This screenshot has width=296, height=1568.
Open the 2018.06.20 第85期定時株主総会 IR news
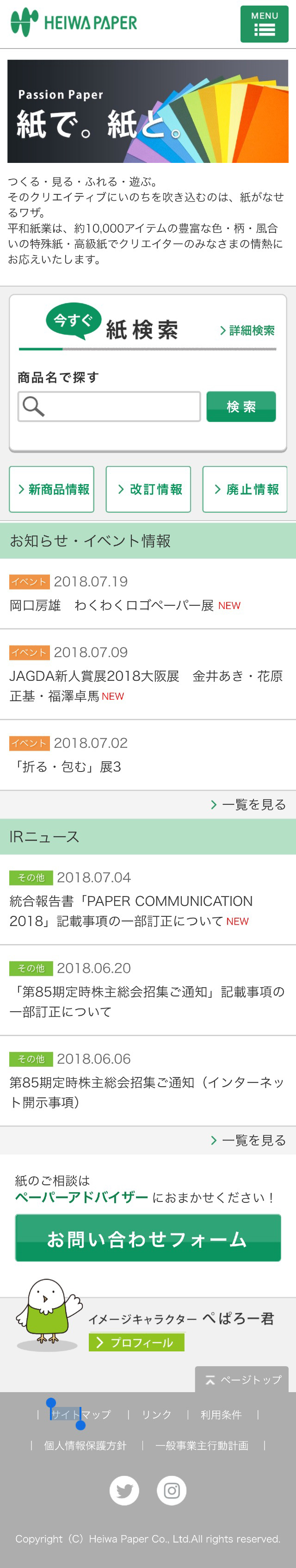146,1002
